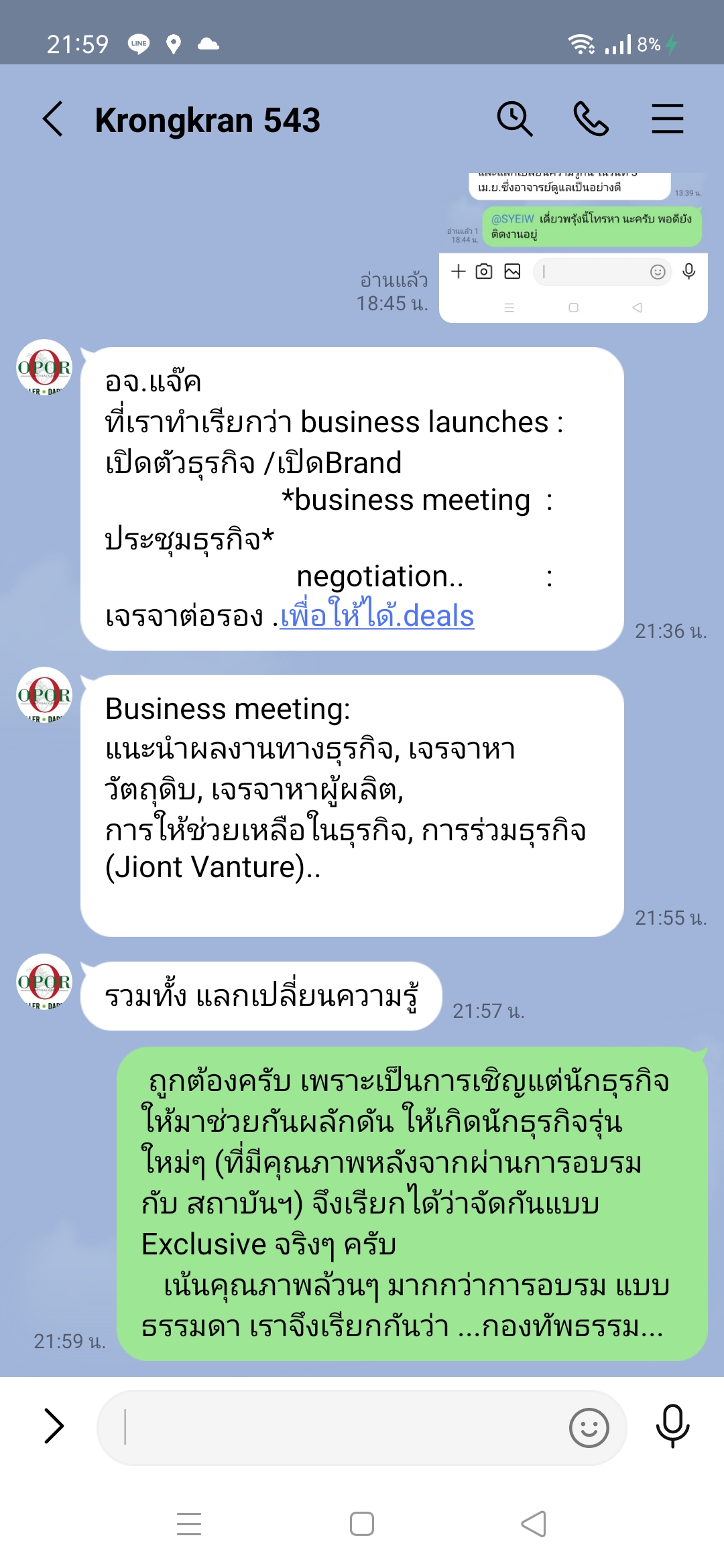Start a voice call

tap(591, 119)
